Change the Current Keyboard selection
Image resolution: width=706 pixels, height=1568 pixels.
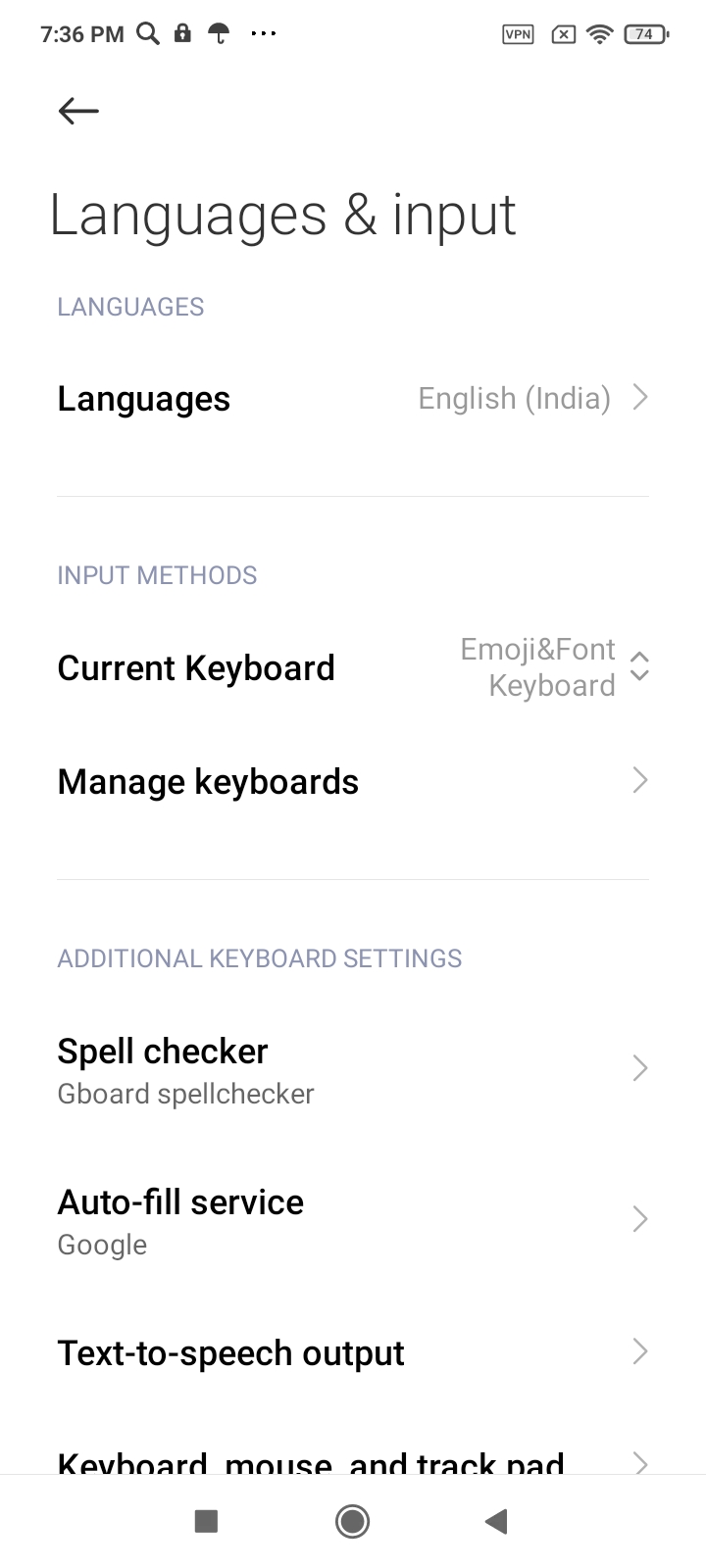[x=353, y=667]
